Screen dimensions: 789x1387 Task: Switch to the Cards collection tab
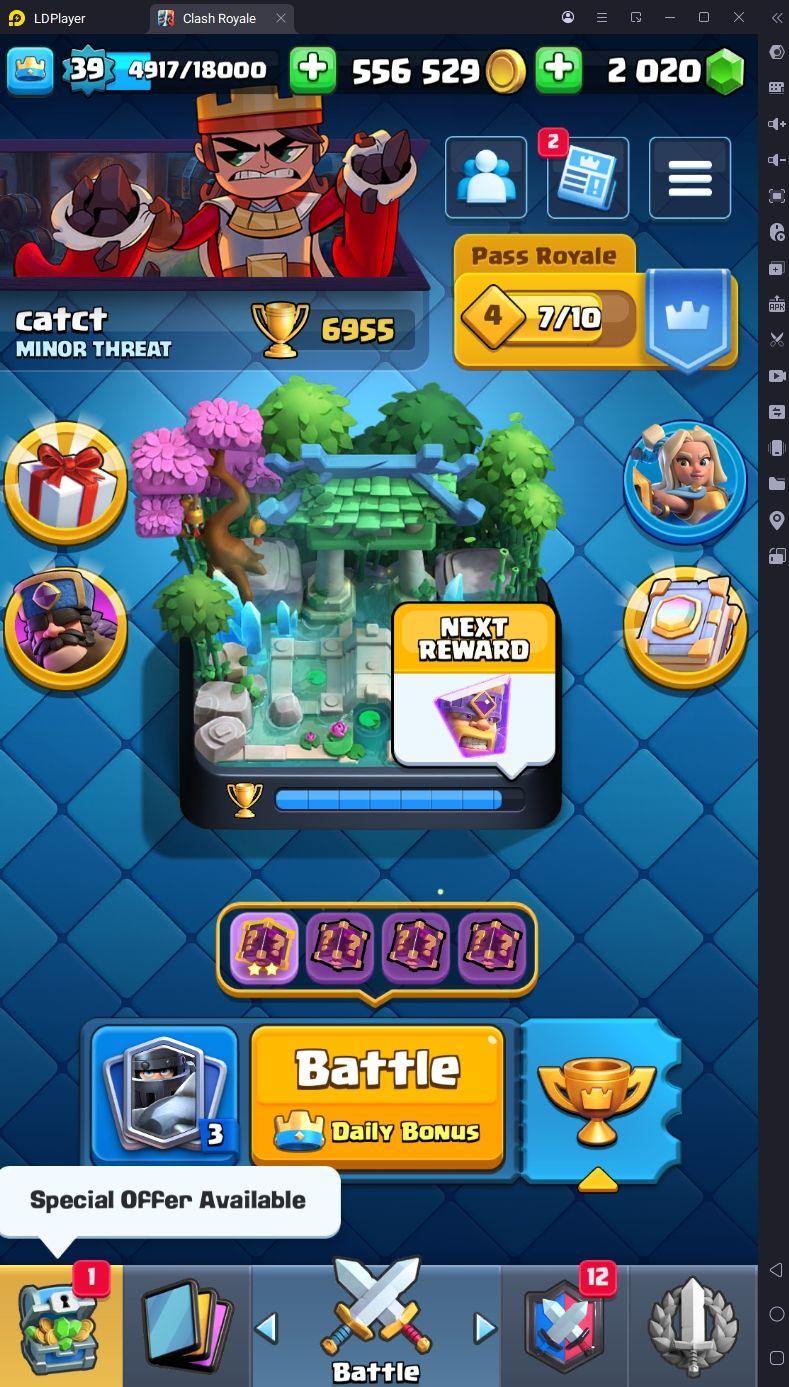(187, 1326)
